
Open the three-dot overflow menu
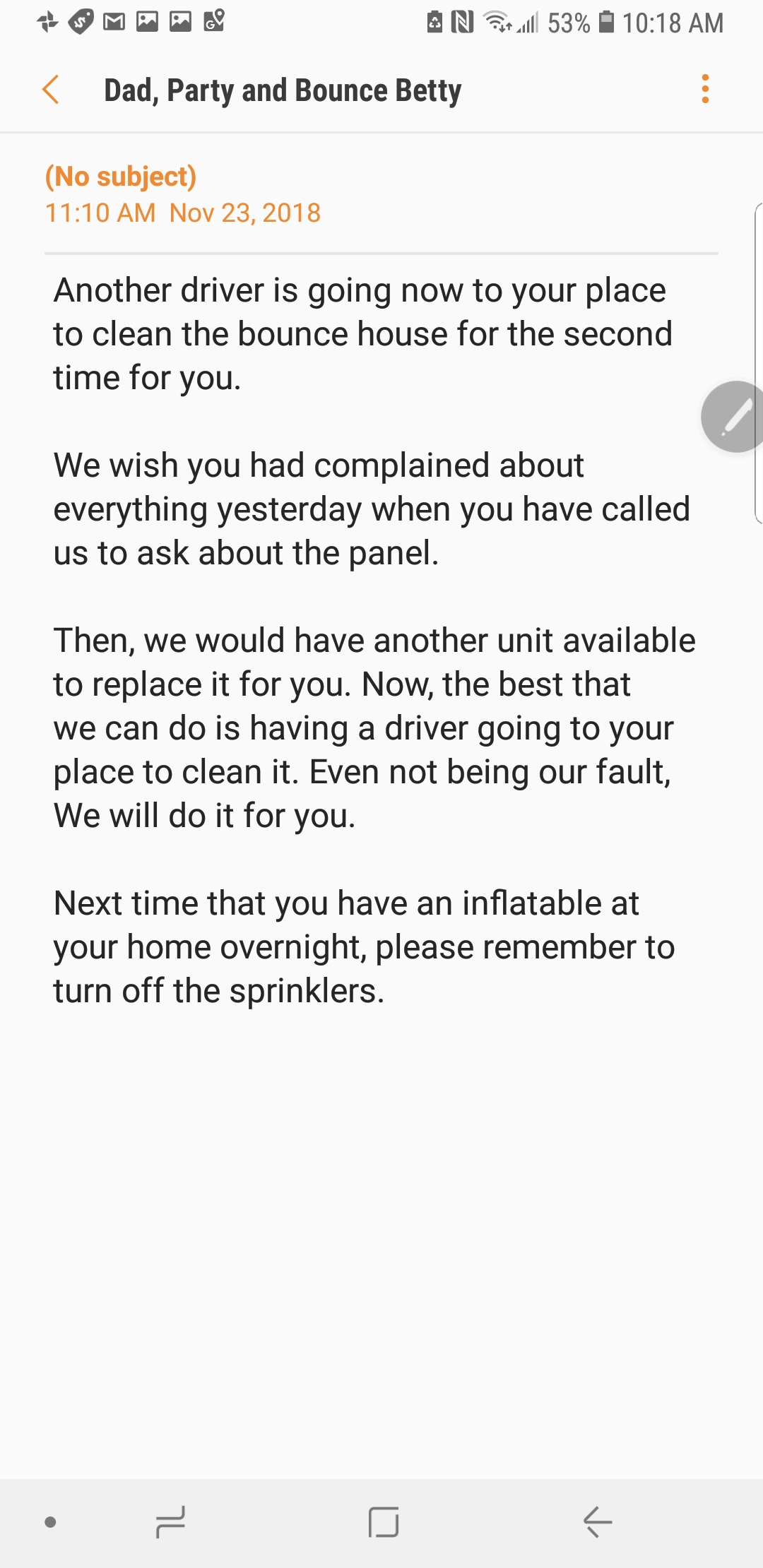(704, 89)
